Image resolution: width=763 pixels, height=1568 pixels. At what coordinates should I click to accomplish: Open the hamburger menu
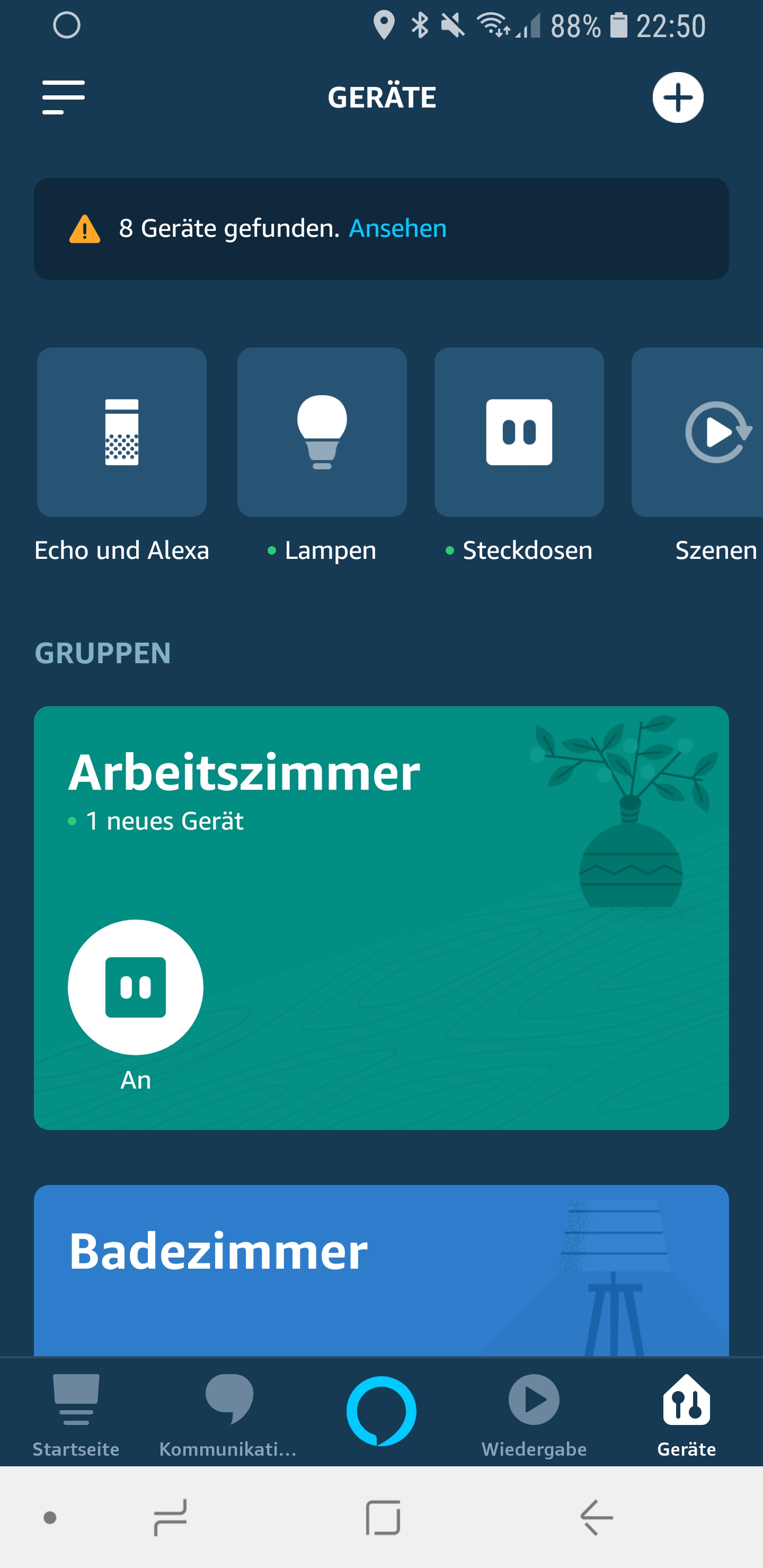point(64,97)
